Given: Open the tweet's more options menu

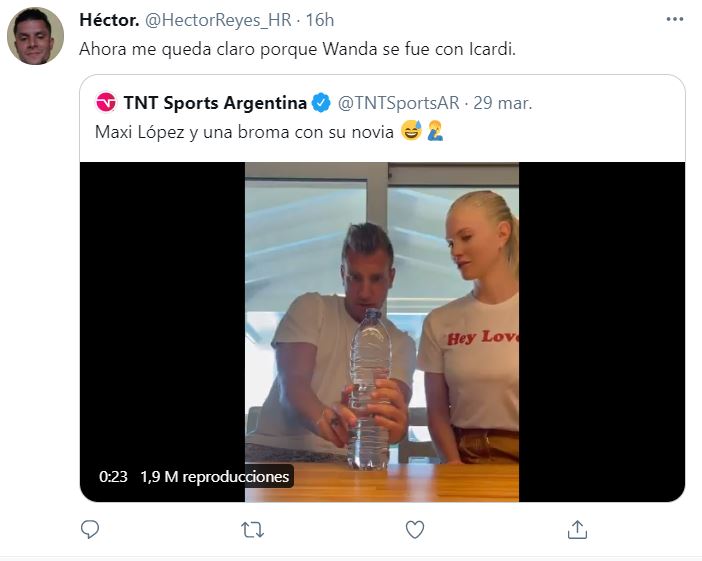Looking at the screenshot, I should (x=675, y=19).
